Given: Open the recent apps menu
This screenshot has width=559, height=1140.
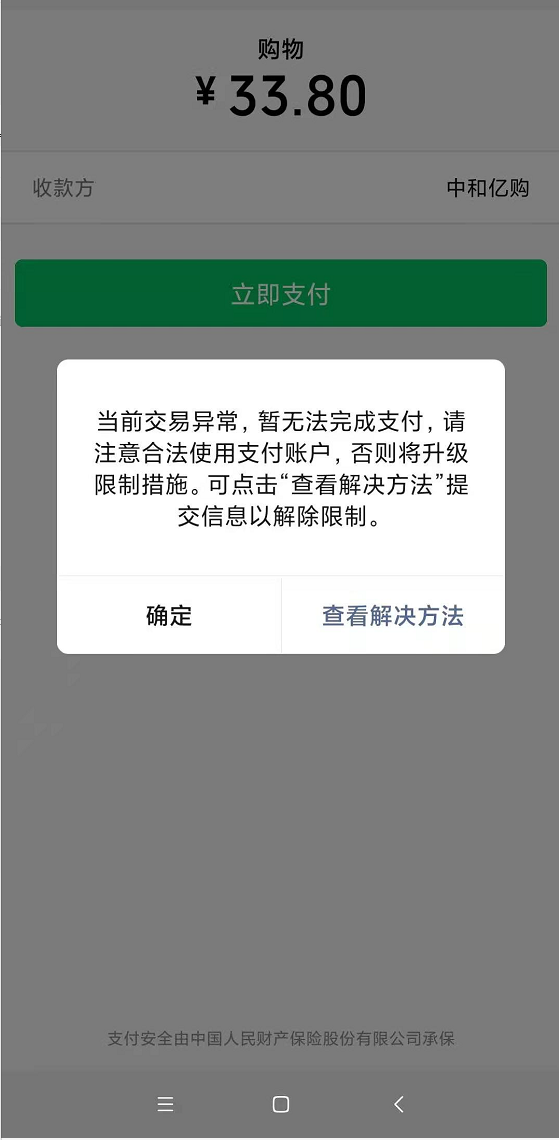Looking at the screenshot, I should (166, 1104).
